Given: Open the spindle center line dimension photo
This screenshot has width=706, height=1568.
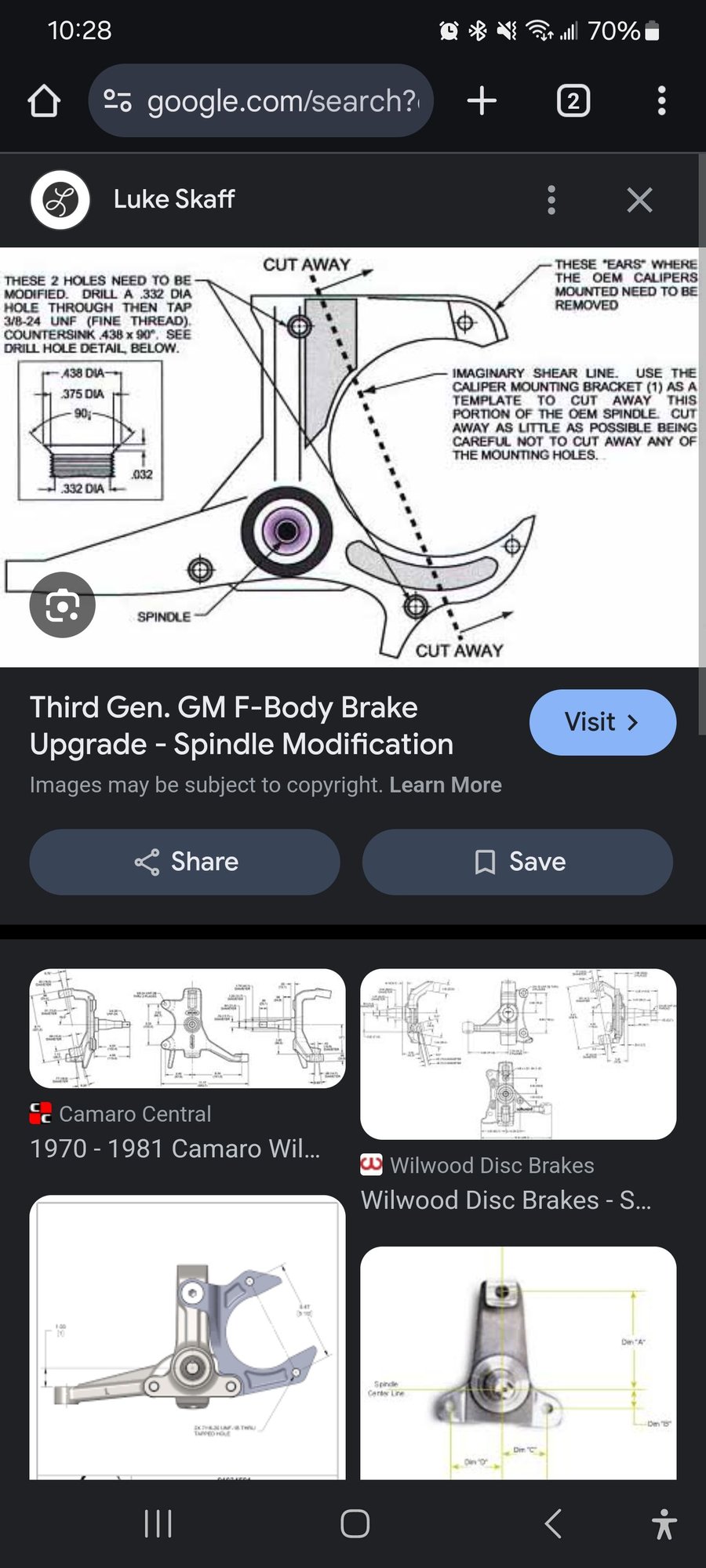Looking at the screenshot, I should pyautogui.click(x=518, y=1363).
